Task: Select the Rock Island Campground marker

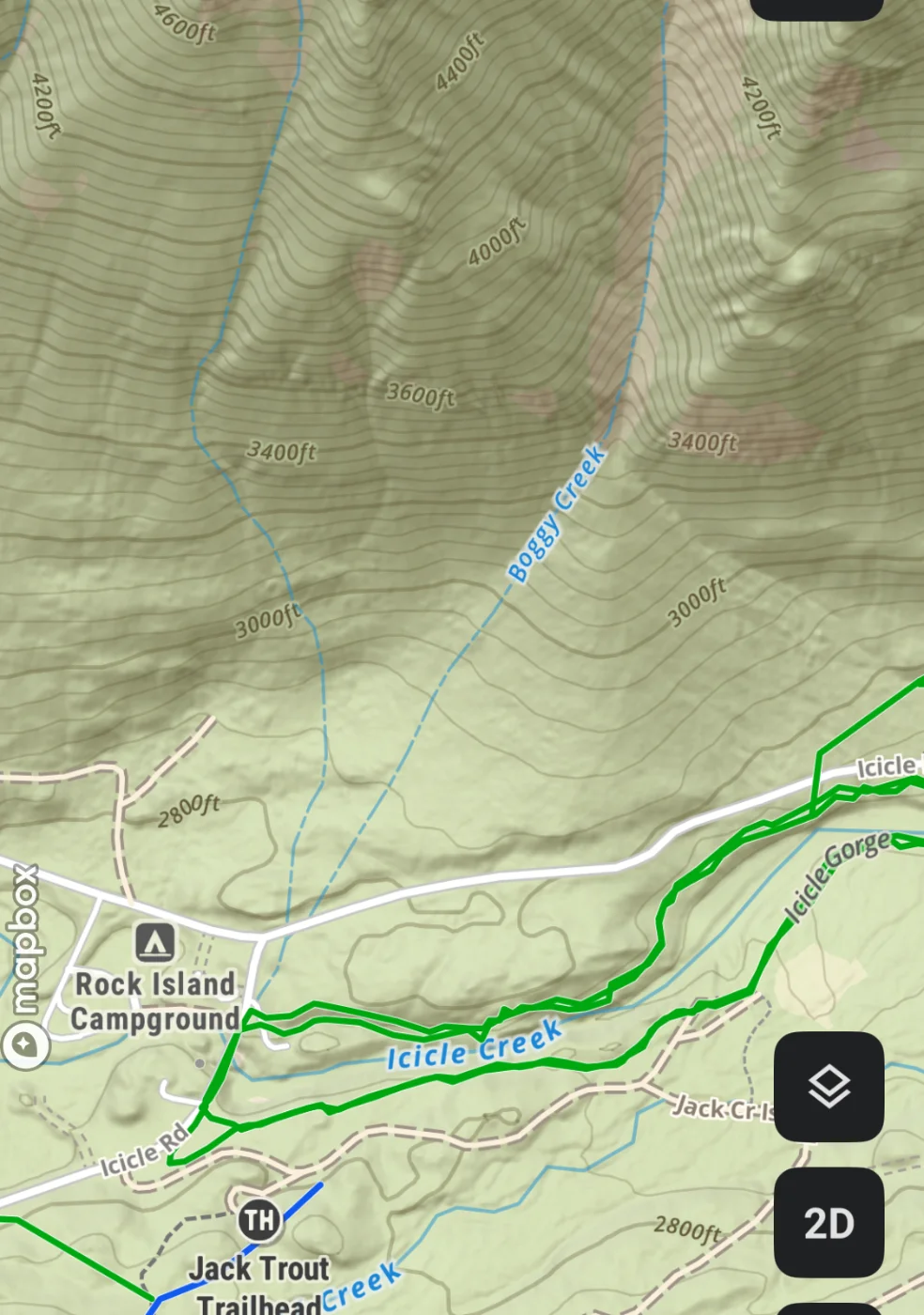Action: 155,942
